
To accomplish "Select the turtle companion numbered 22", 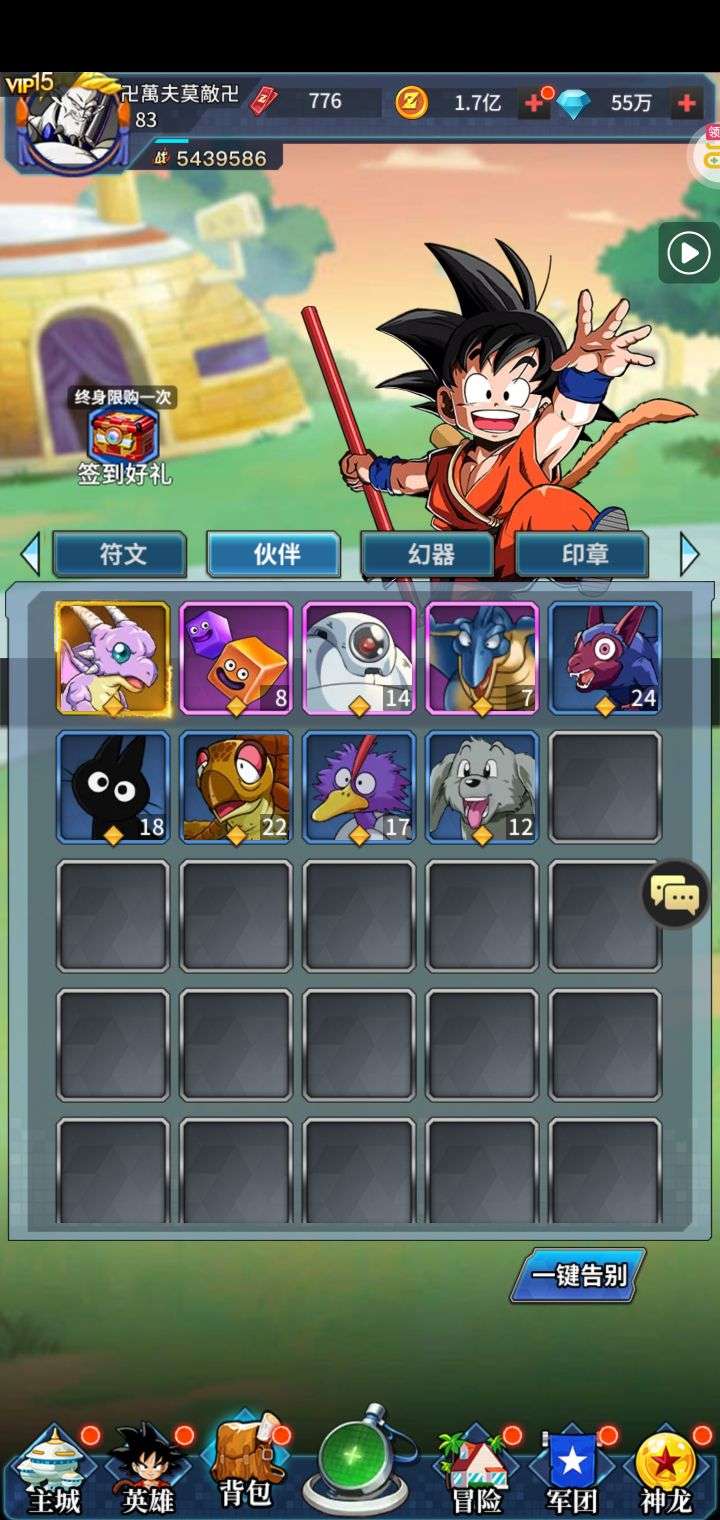I will point(236,787).
